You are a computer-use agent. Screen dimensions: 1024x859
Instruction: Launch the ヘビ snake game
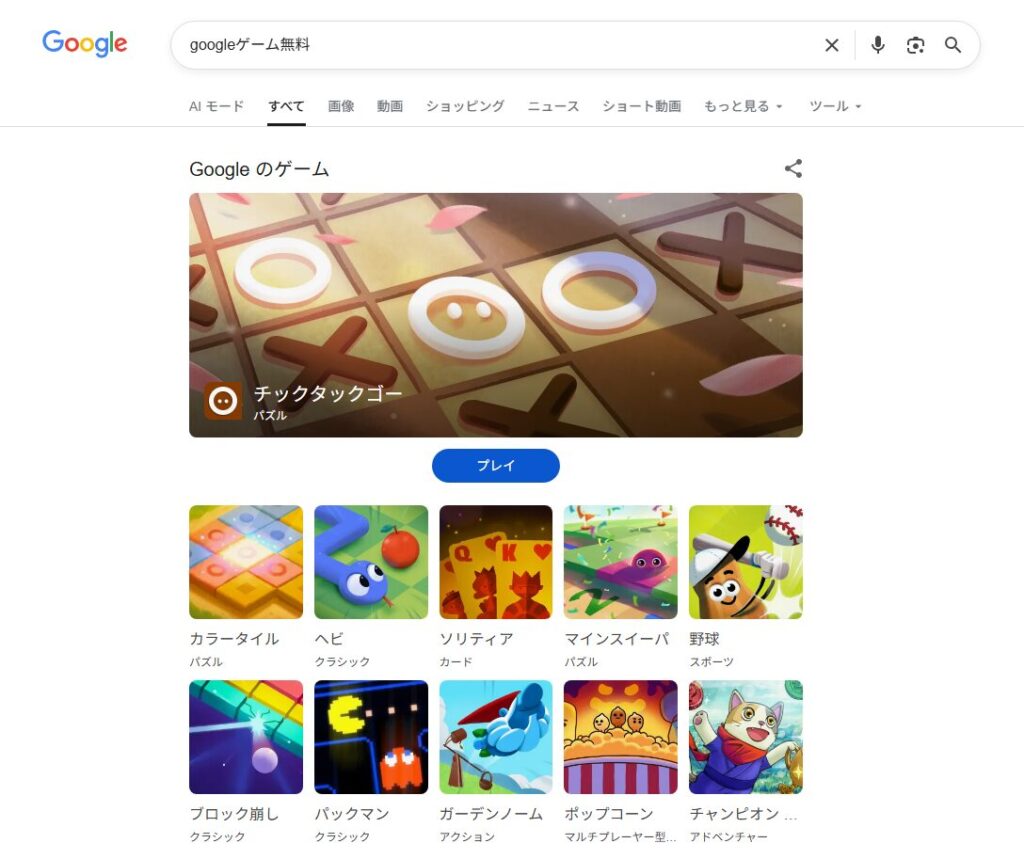tap(371, 562)
